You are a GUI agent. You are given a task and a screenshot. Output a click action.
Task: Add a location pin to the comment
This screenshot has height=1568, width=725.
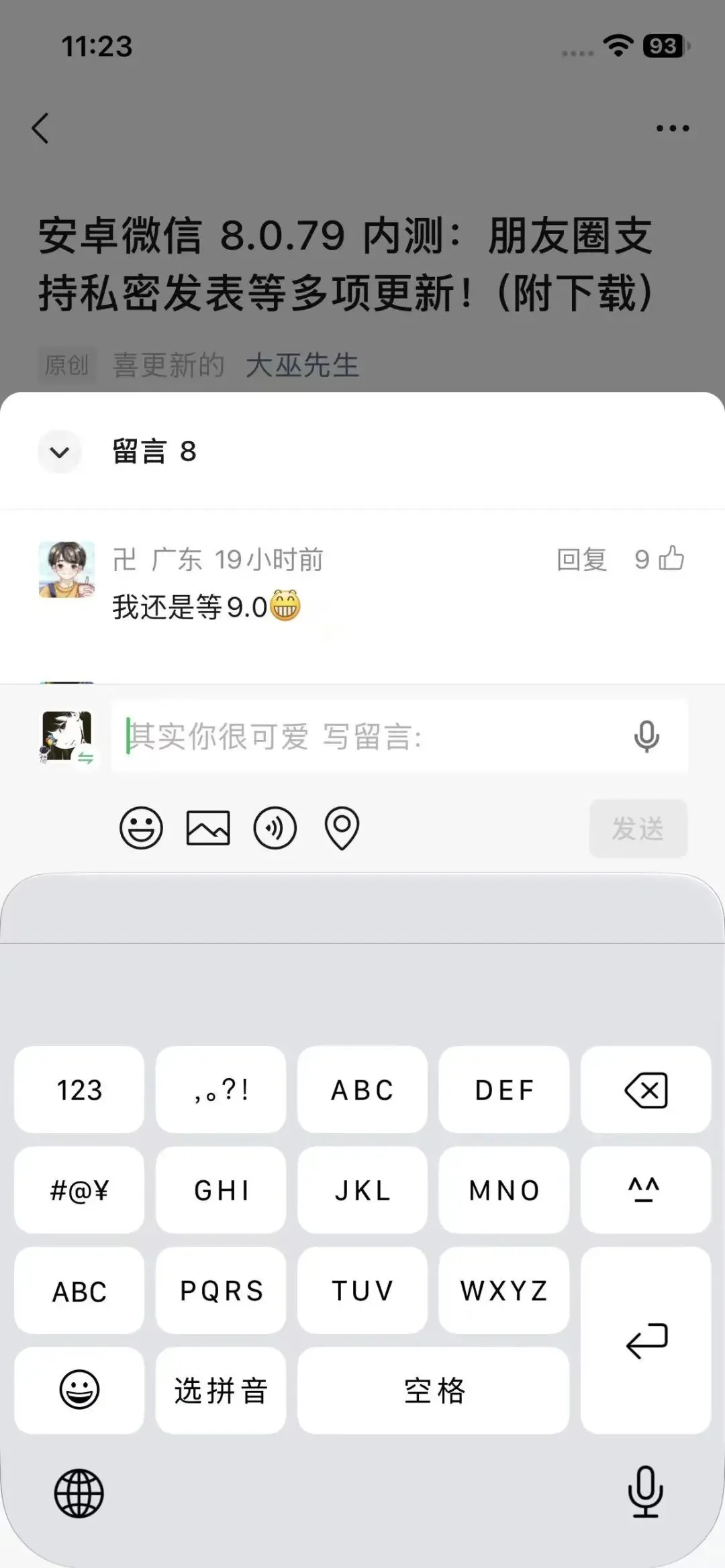pos(342,828)
